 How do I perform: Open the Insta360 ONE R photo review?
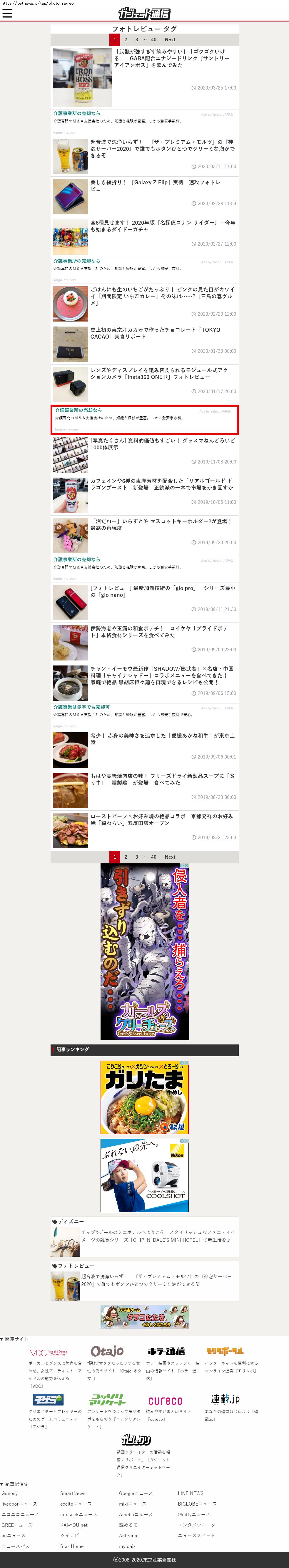[x=159, y=373]
